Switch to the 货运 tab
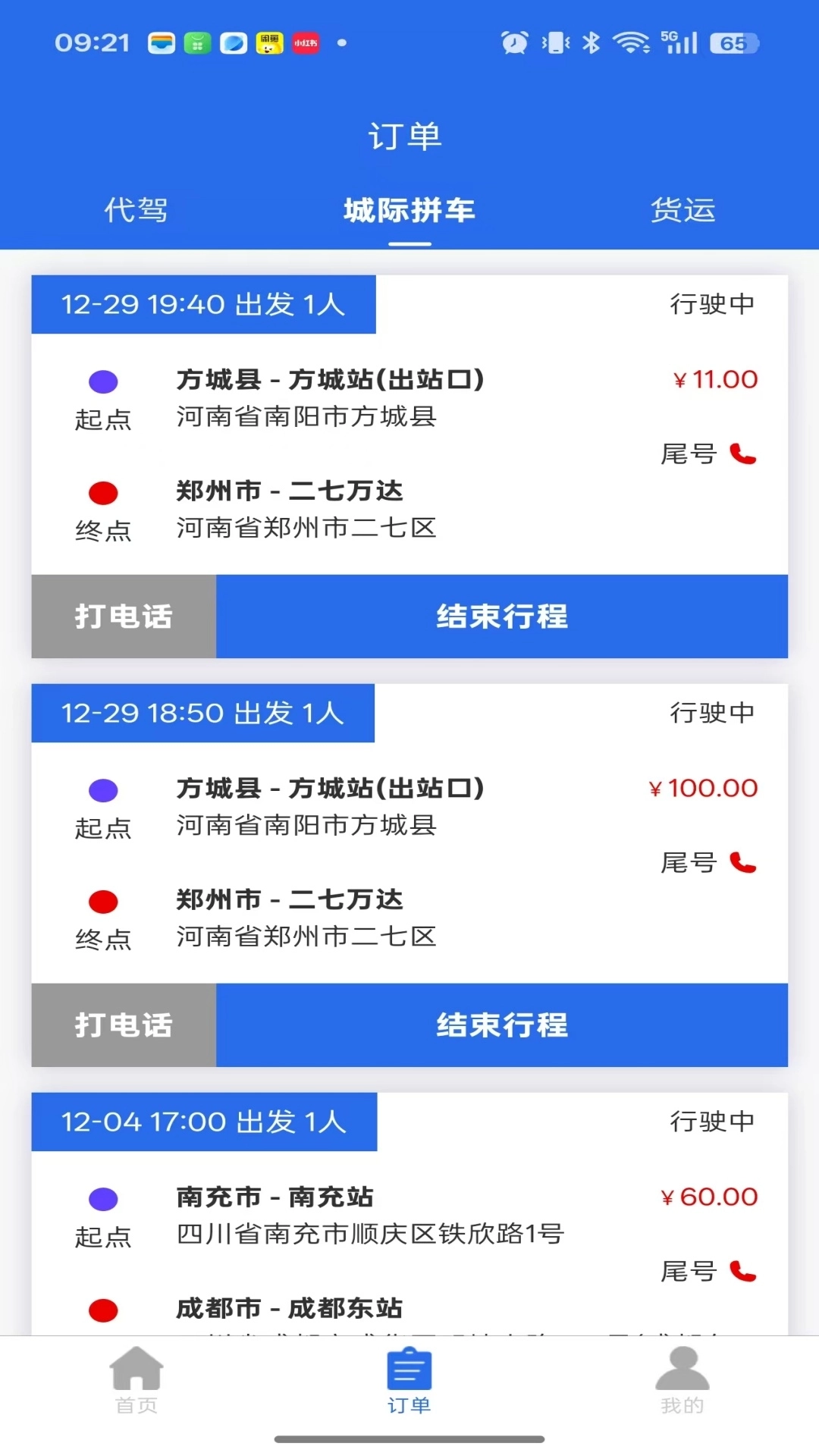The height and width of the screenshot is (1456, 819). tap(682, 212)
